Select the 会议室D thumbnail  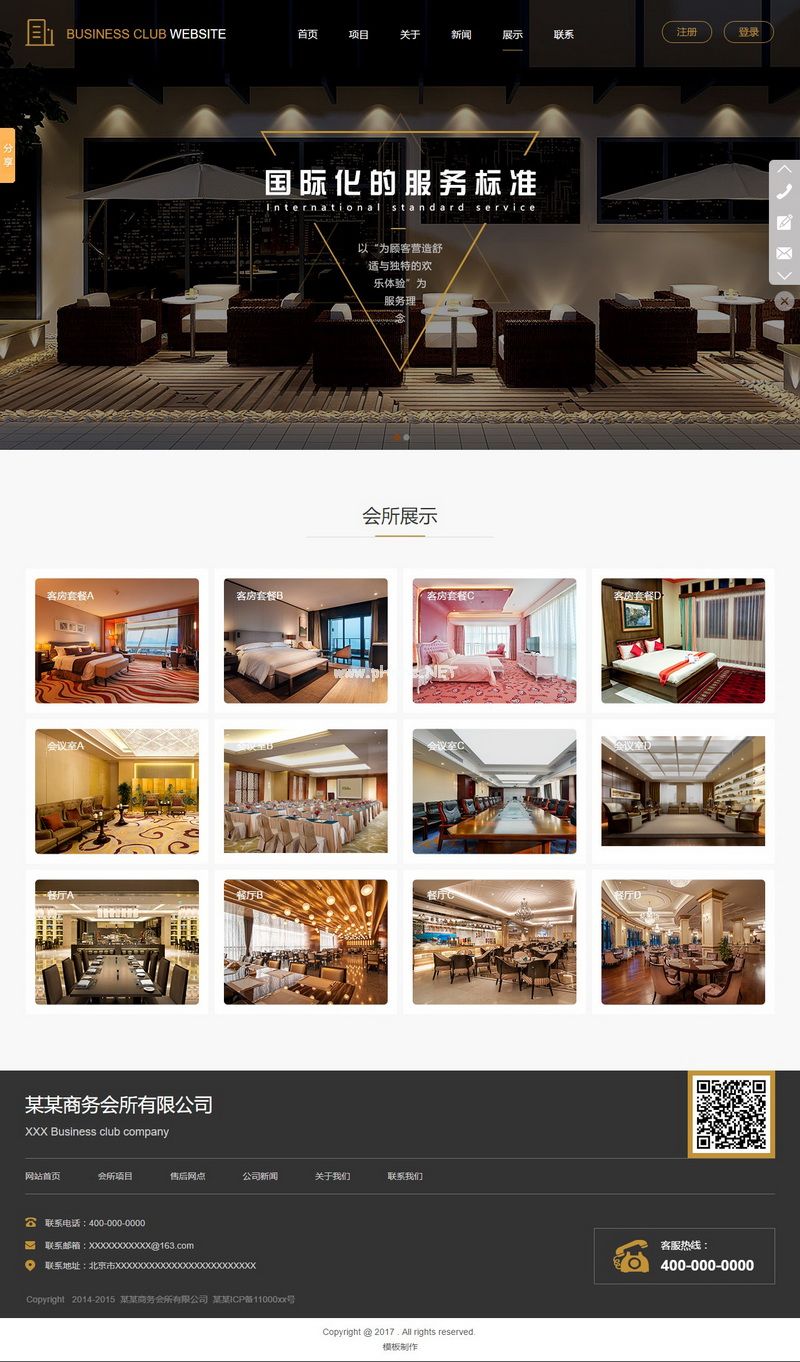[x=683, y=791]
